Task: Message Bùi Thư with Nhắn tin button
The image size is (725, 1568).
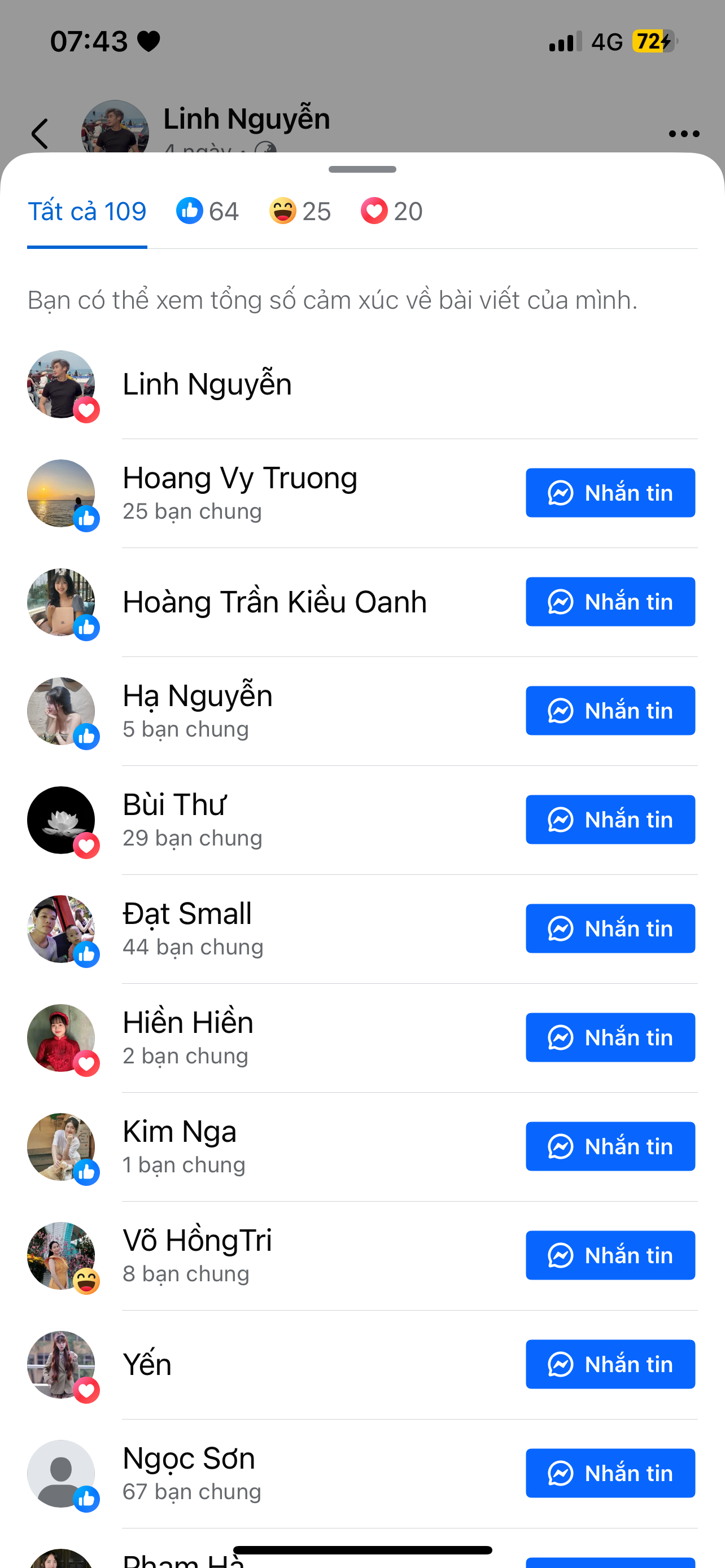Action: pyautogui.click(x=610, y=820)
